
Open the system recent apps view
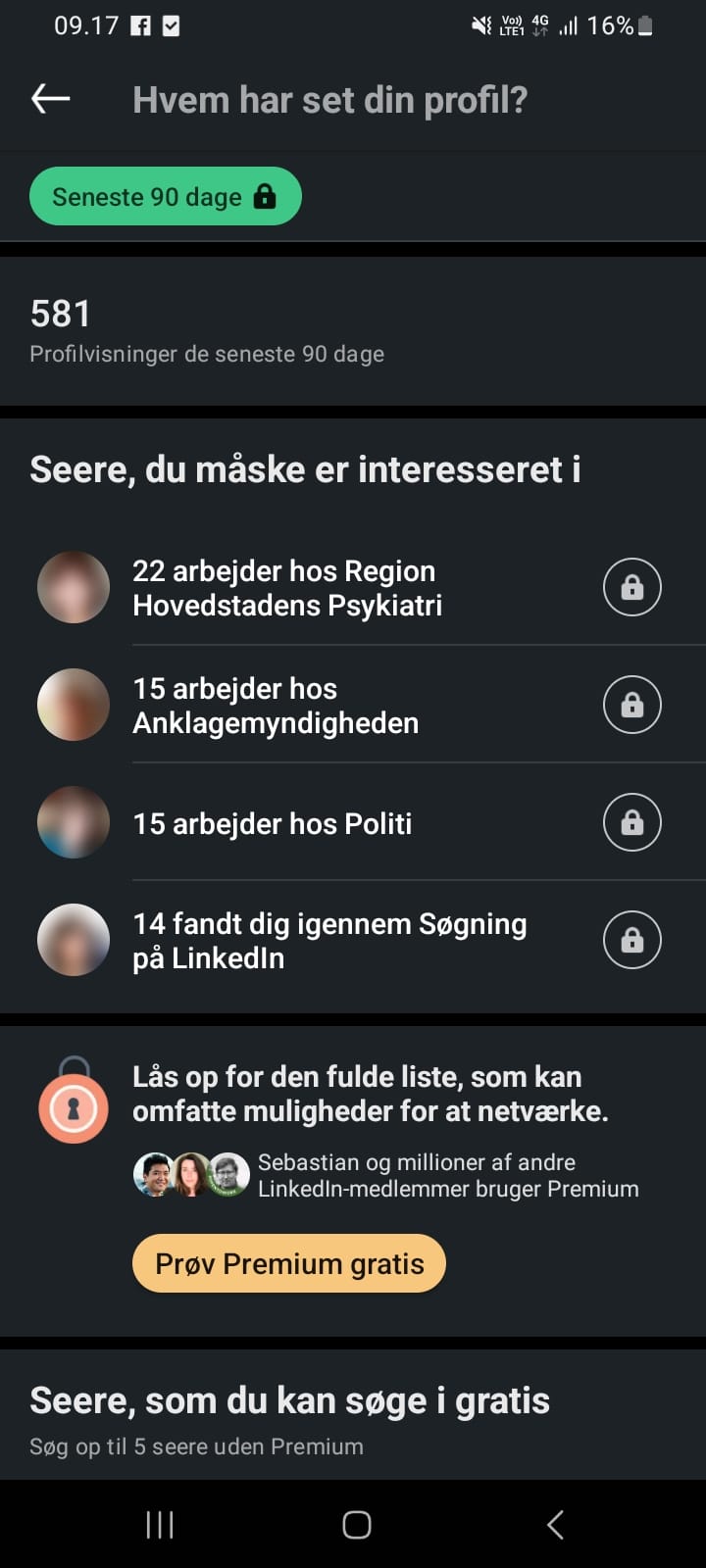click(x=160, y=1524)
